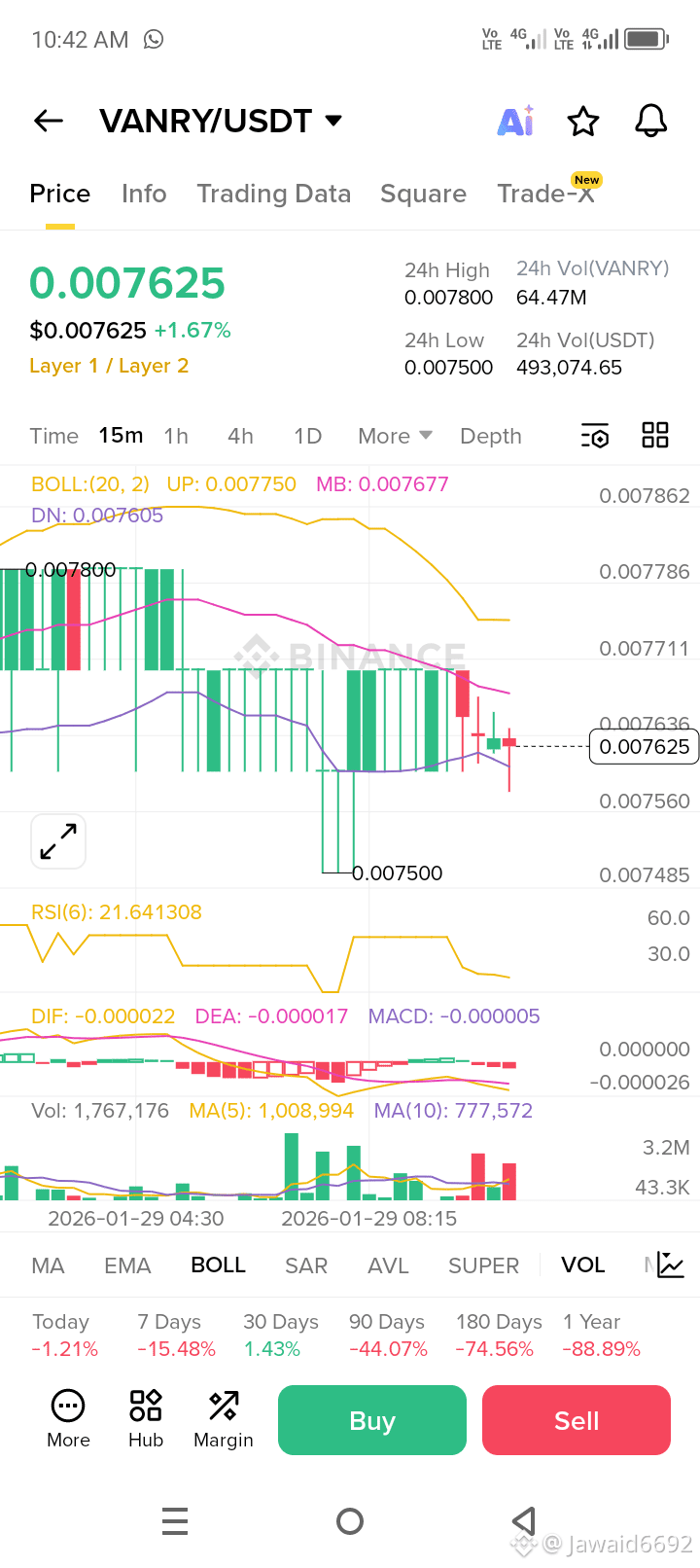Add VANRY/USDT to favorites with the star
Viewport: 700px width, 1568px height.
(583, 122)
